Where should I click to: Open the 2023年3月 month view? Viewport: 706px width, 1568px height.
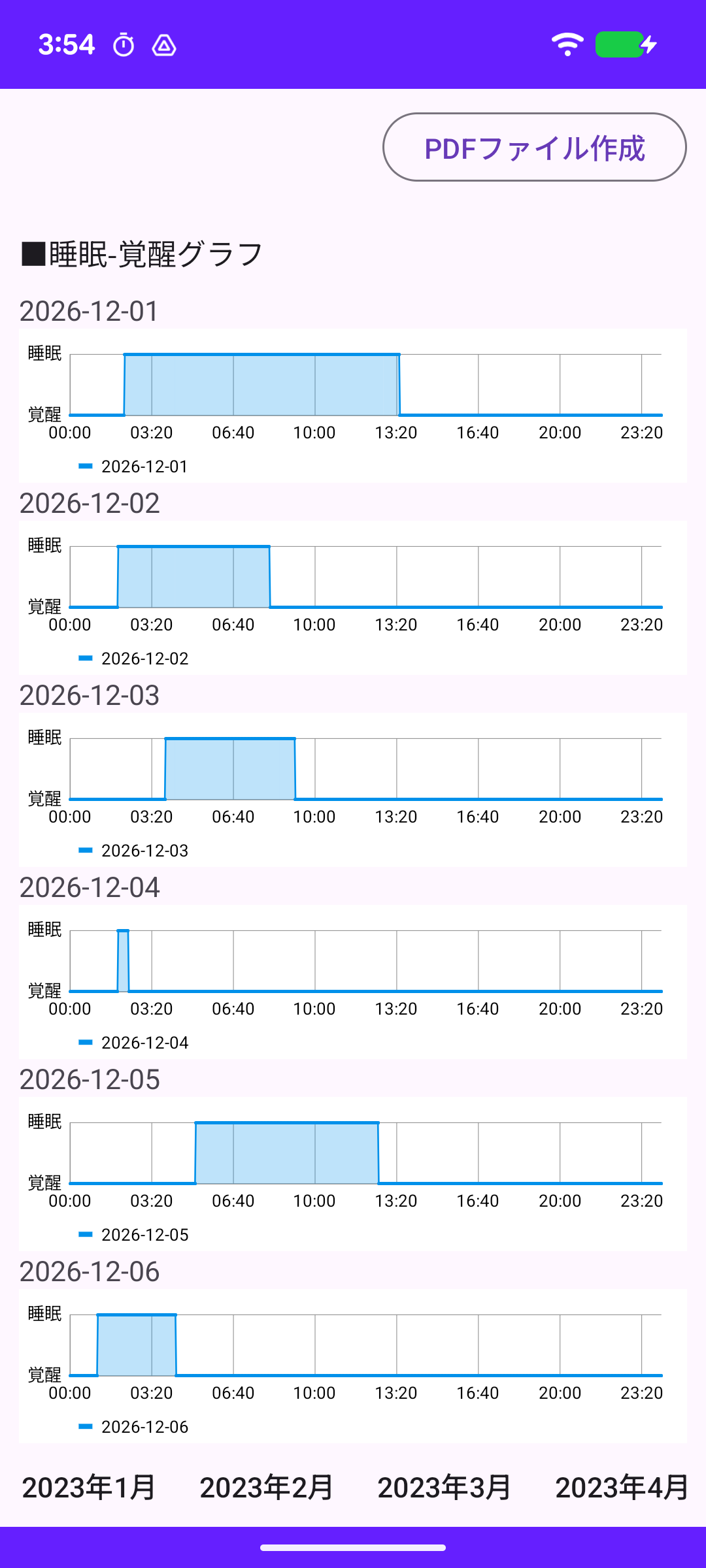tap(445, 1488)
